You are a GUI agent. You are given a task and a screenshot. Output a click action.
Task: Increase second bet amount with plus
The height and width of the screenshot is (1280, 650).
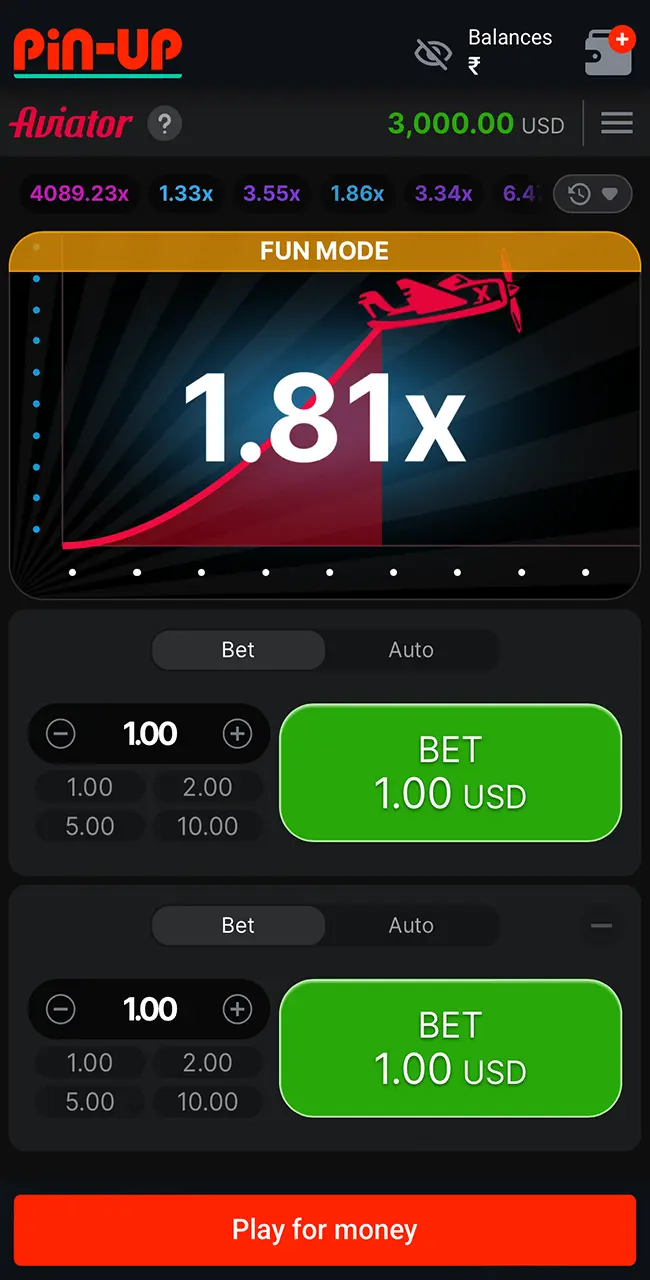(x=237, y=1010)
